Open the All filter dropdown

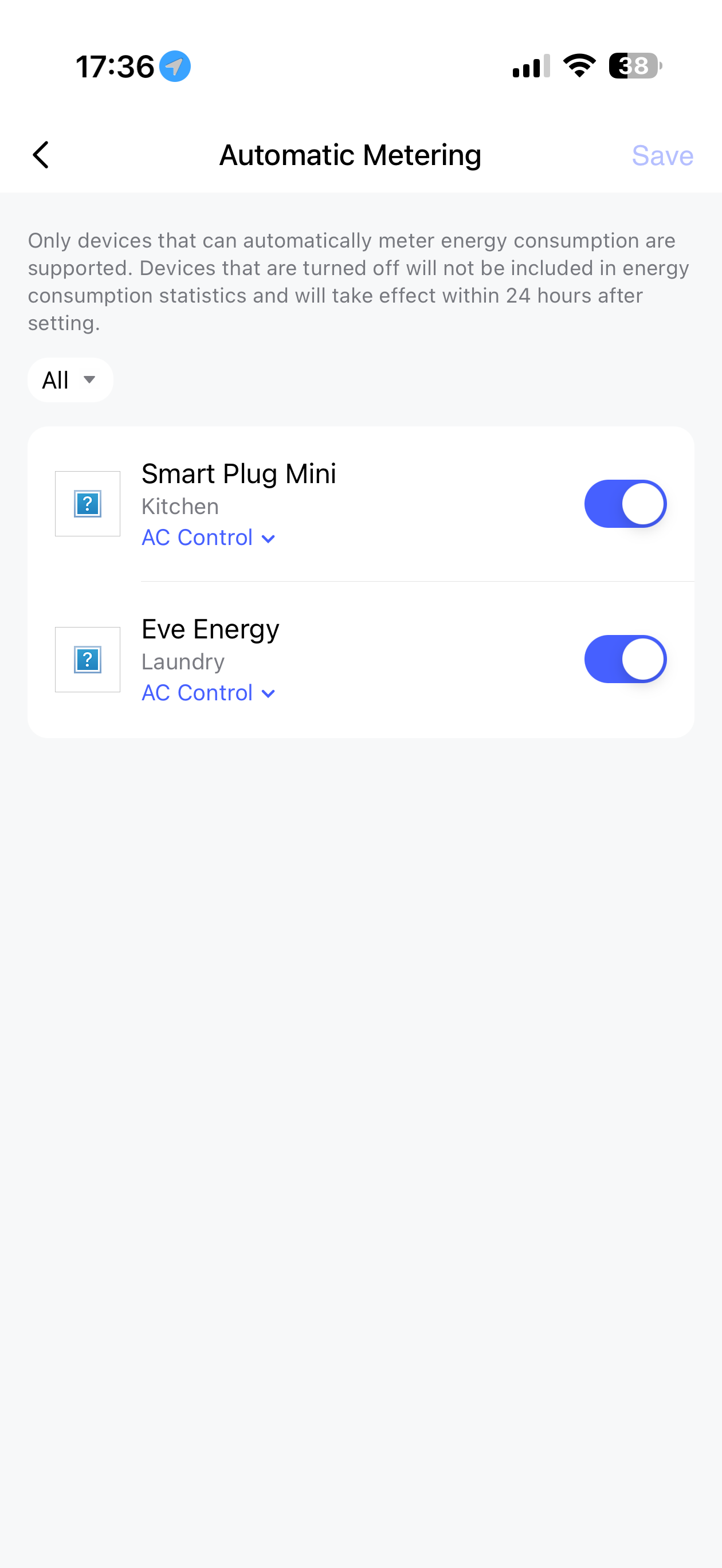70,380
